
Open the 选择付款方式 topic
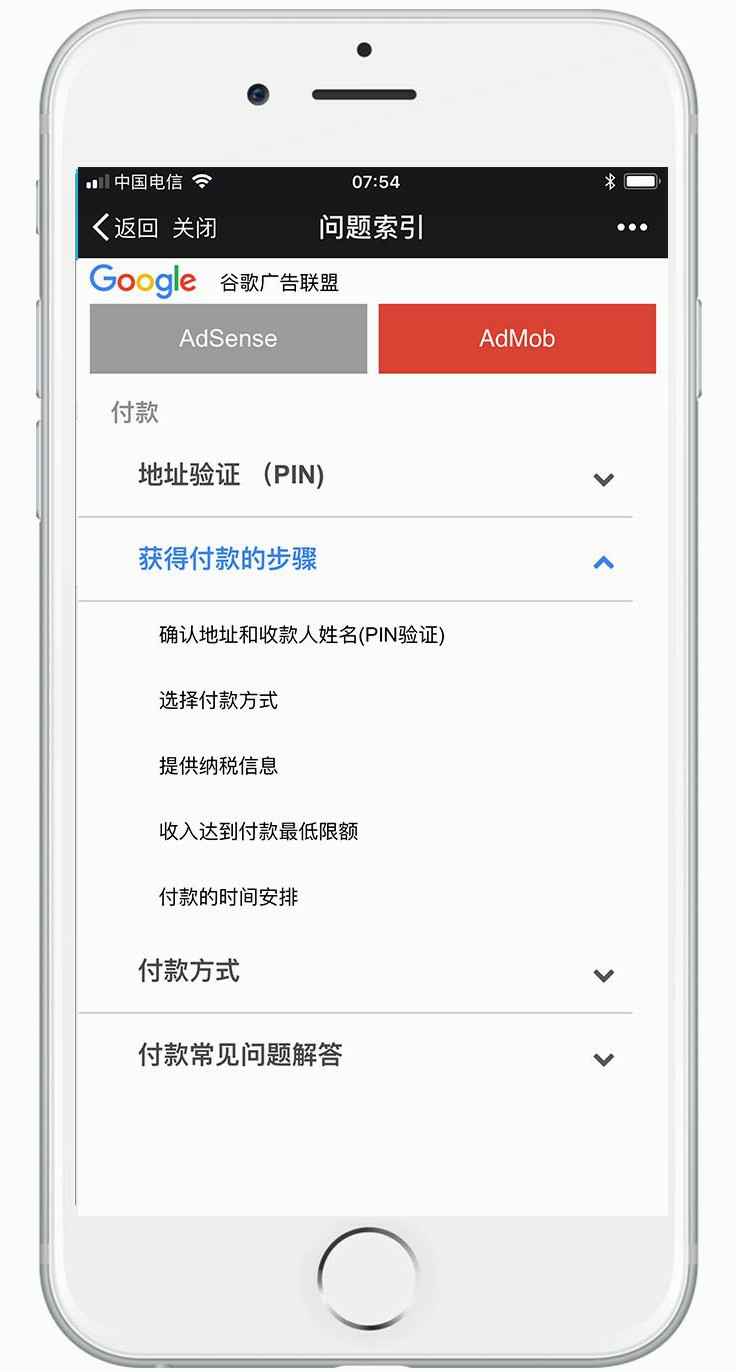(218, 701)
